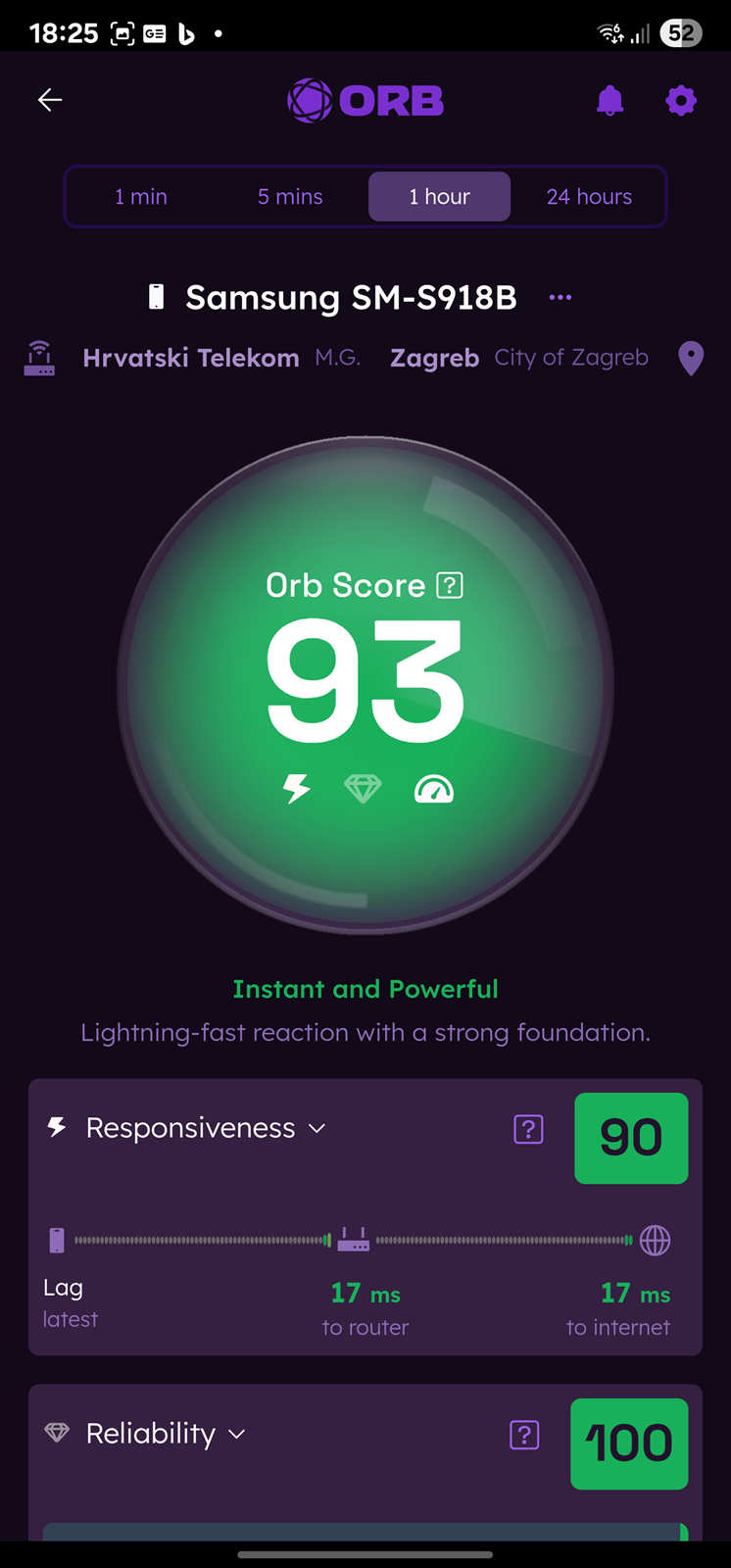
Task: Select the 1 hour time range
Action: click(x=439, y=197)
